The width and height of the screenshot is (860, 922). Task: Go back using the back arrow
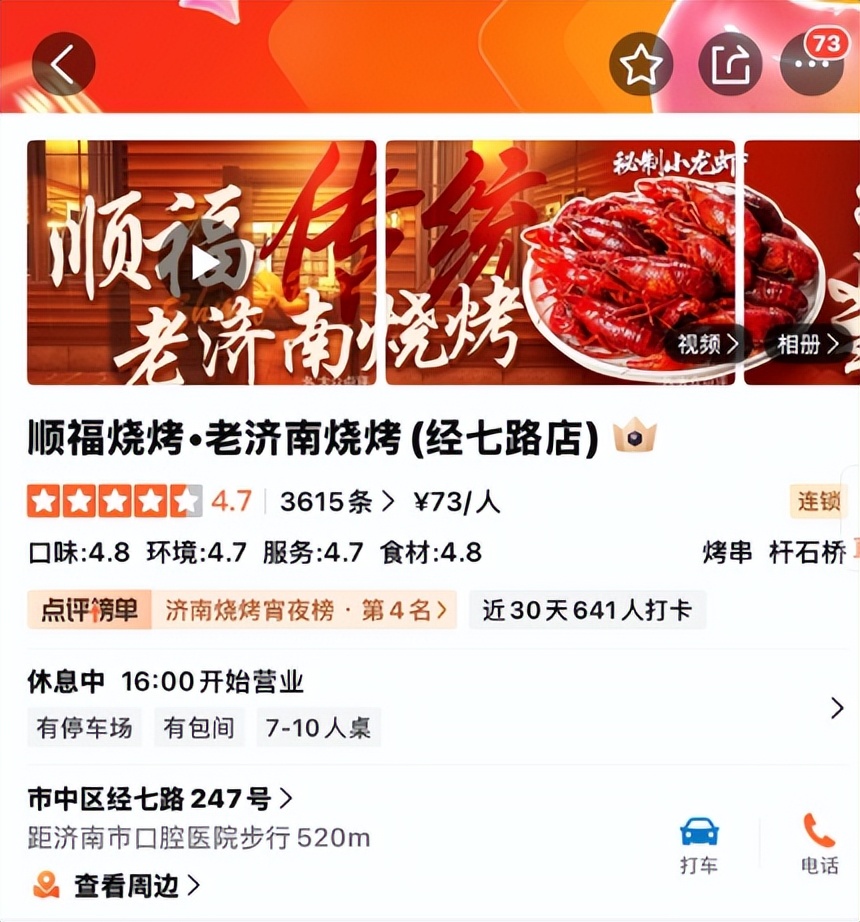click(x=63, y=65)
